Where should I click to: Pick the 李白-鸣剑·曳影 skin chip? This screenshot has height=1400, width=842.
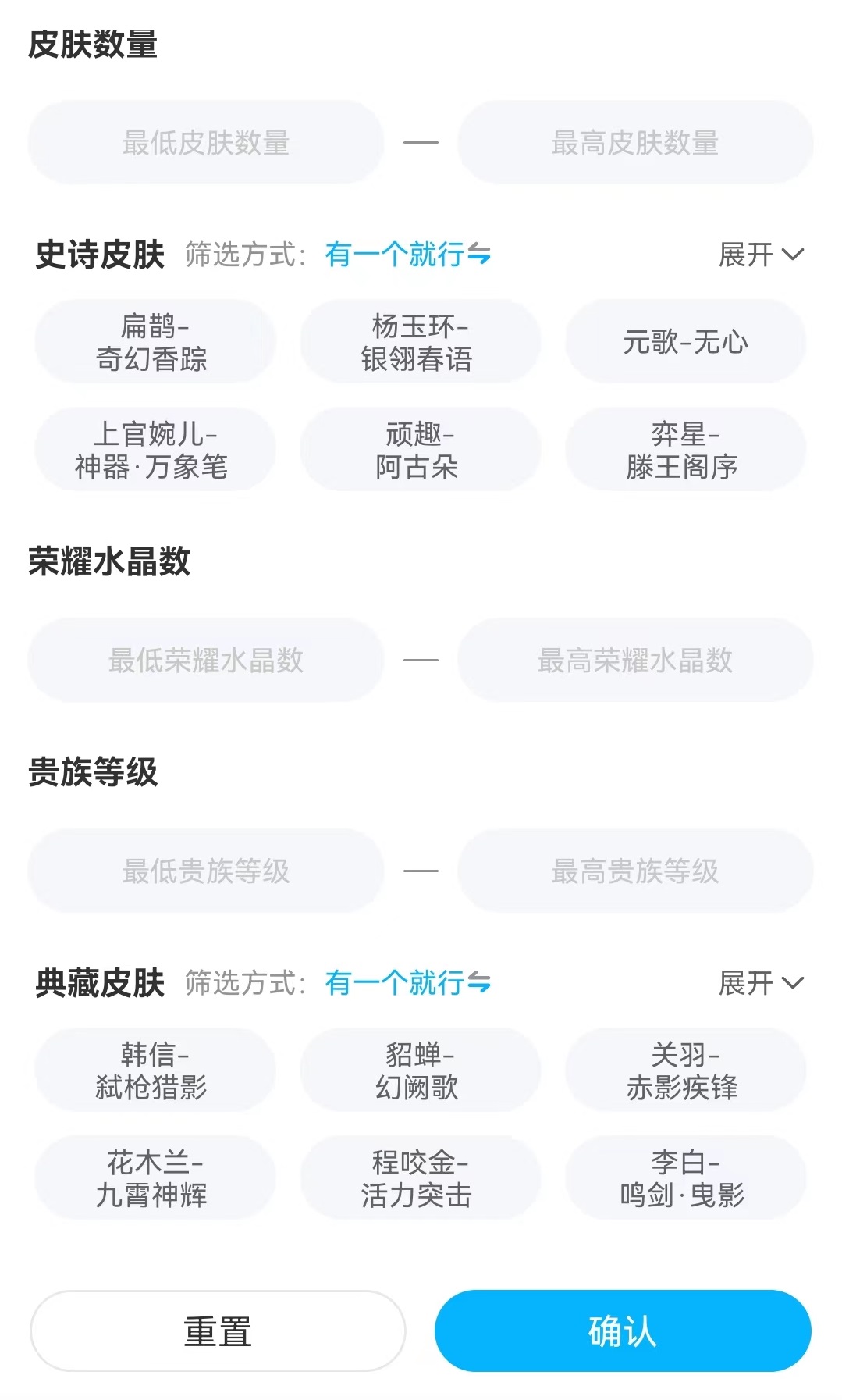point(685,1178)
